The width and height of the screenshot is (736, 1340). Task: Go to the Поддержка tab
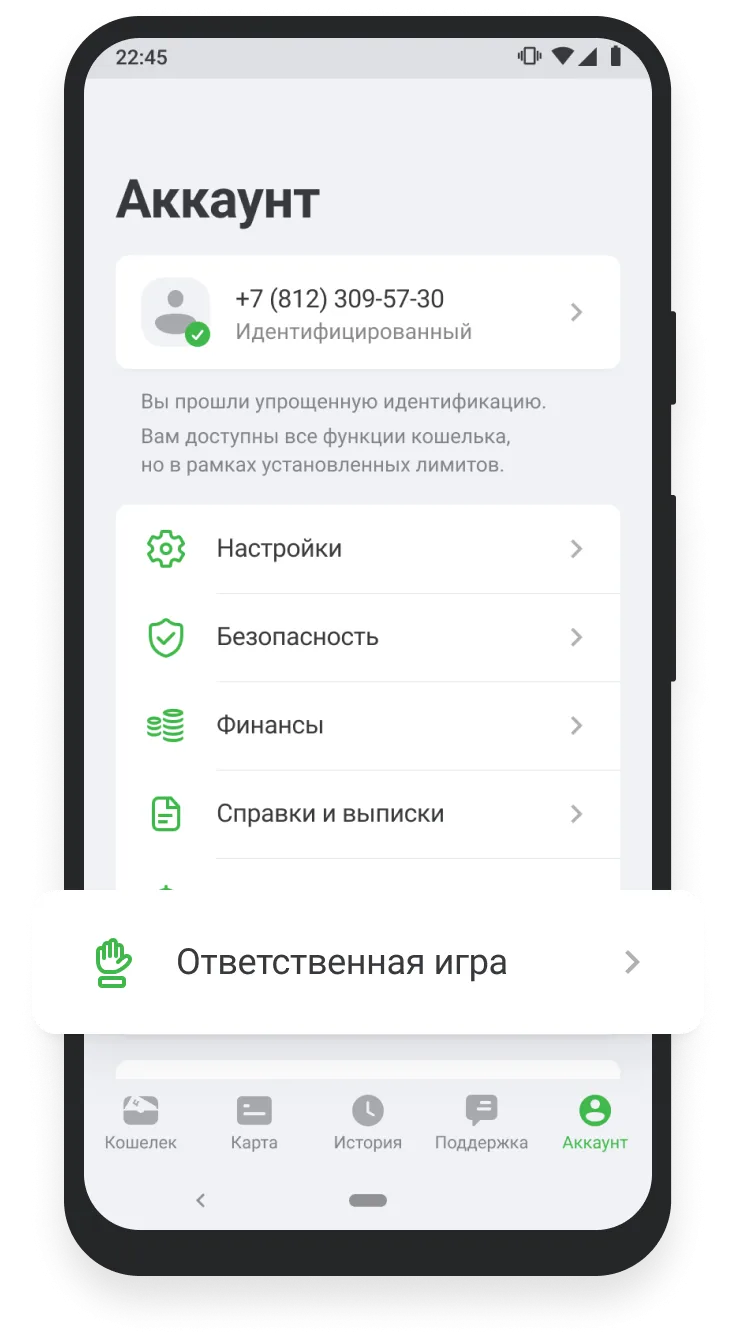pyautogui.click(x=481, y=1122)
